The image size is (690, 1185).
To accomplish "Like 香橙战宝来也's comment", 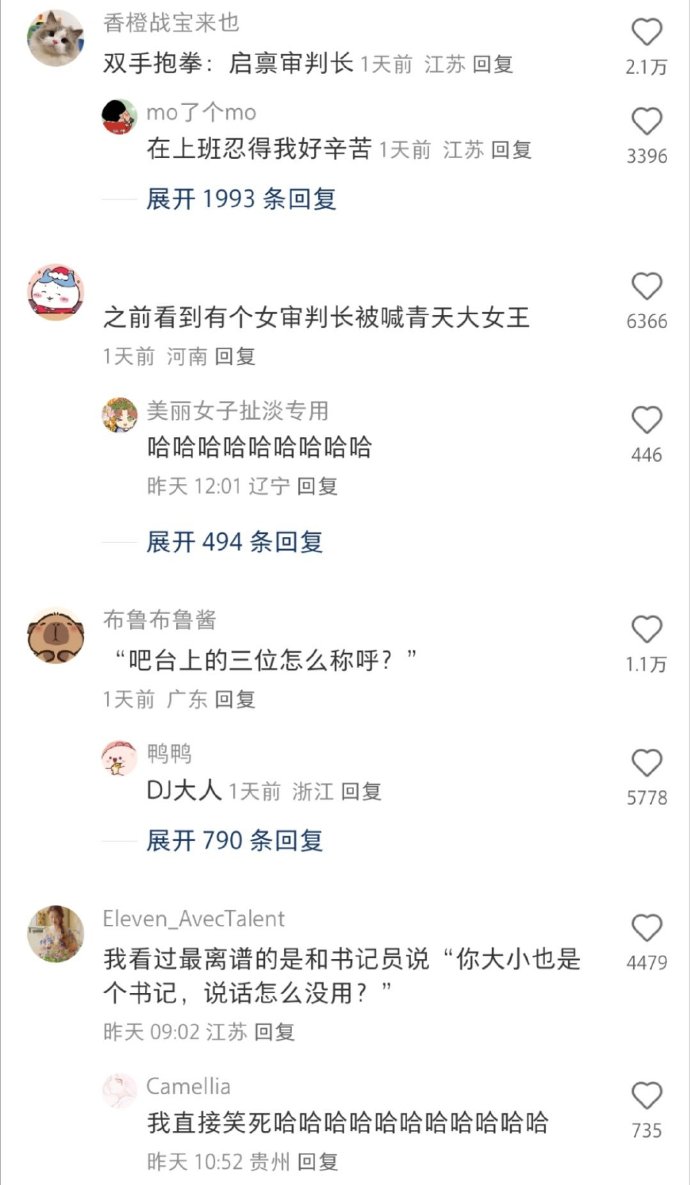I will tap(647, 33).
